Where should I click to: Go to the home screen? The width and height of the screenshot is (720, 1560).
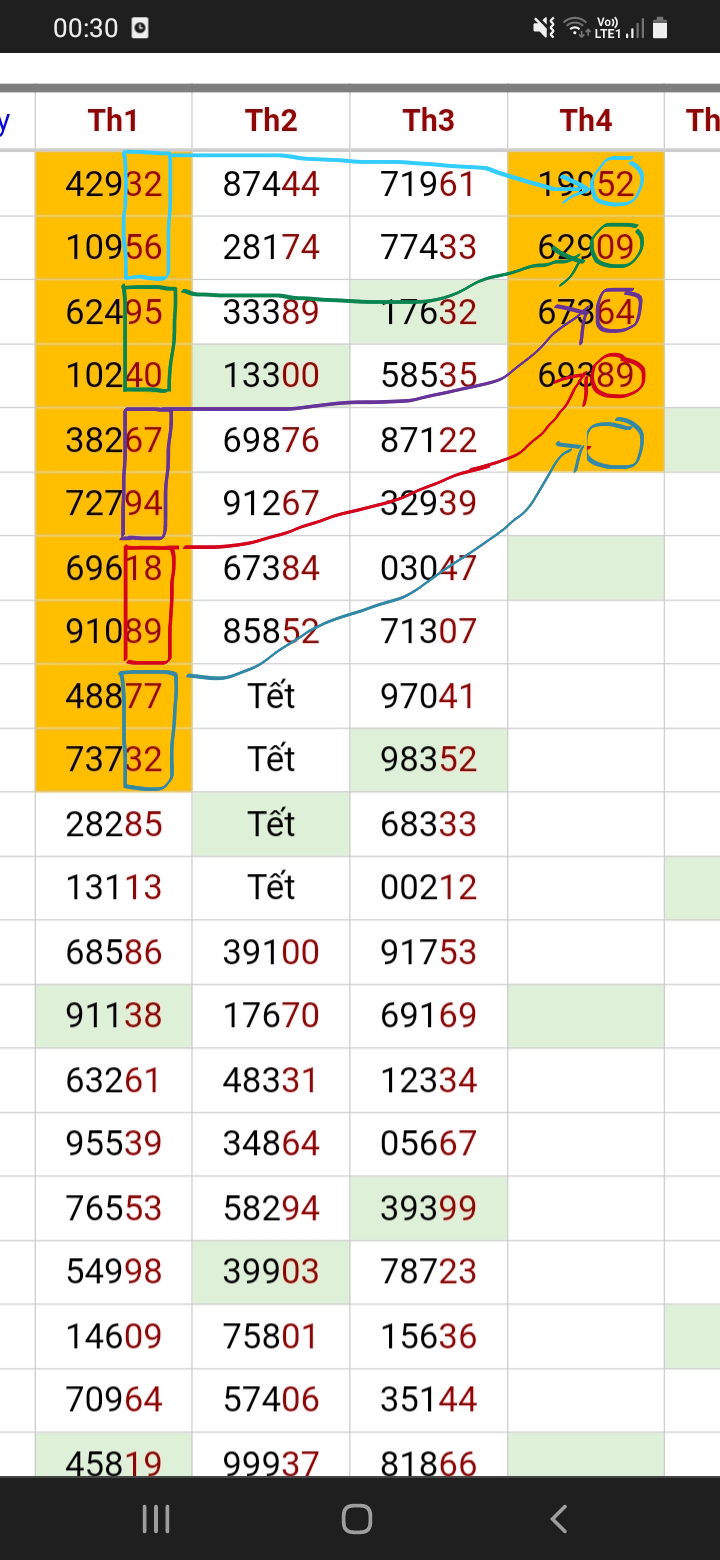tap(357, 1519)
